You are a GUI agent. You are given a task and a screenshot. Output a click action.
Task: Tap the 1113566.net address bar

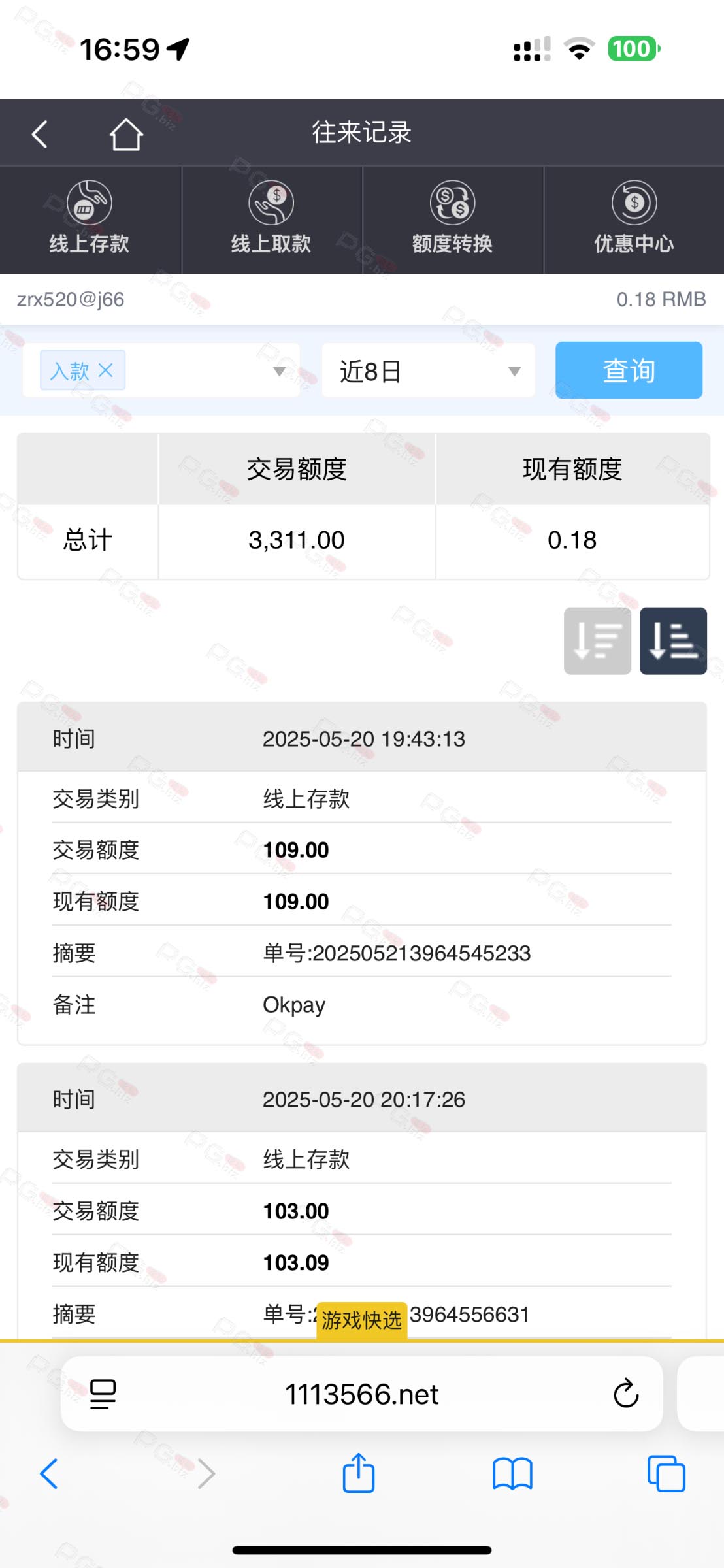point(361,1394)
